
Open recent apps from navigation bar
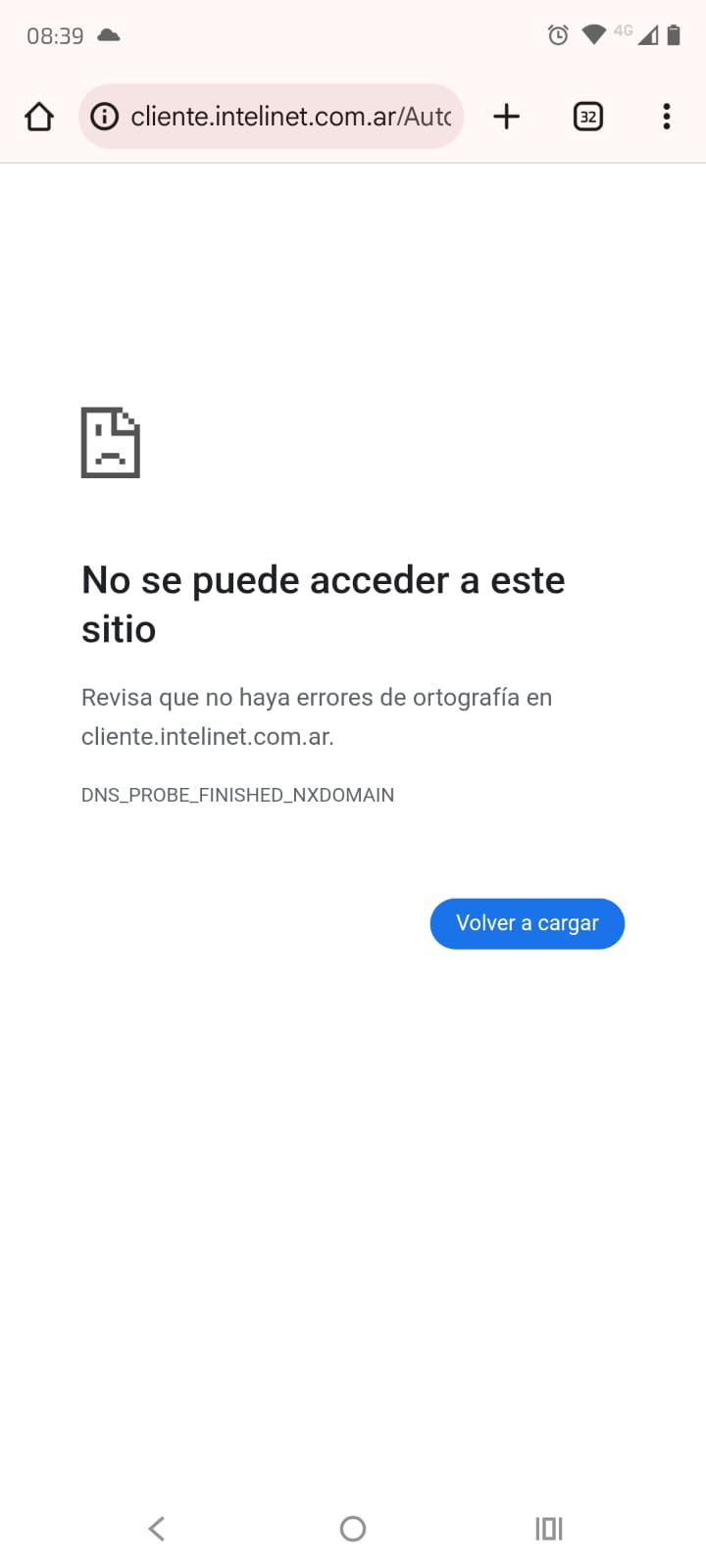click(x=548, y=1528)
